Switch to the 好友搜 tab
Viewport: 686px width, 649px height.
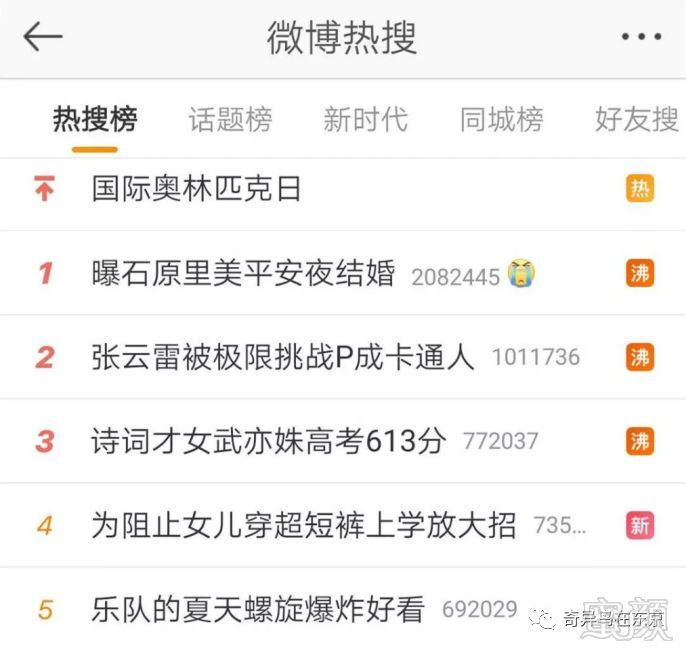point(636,121)
